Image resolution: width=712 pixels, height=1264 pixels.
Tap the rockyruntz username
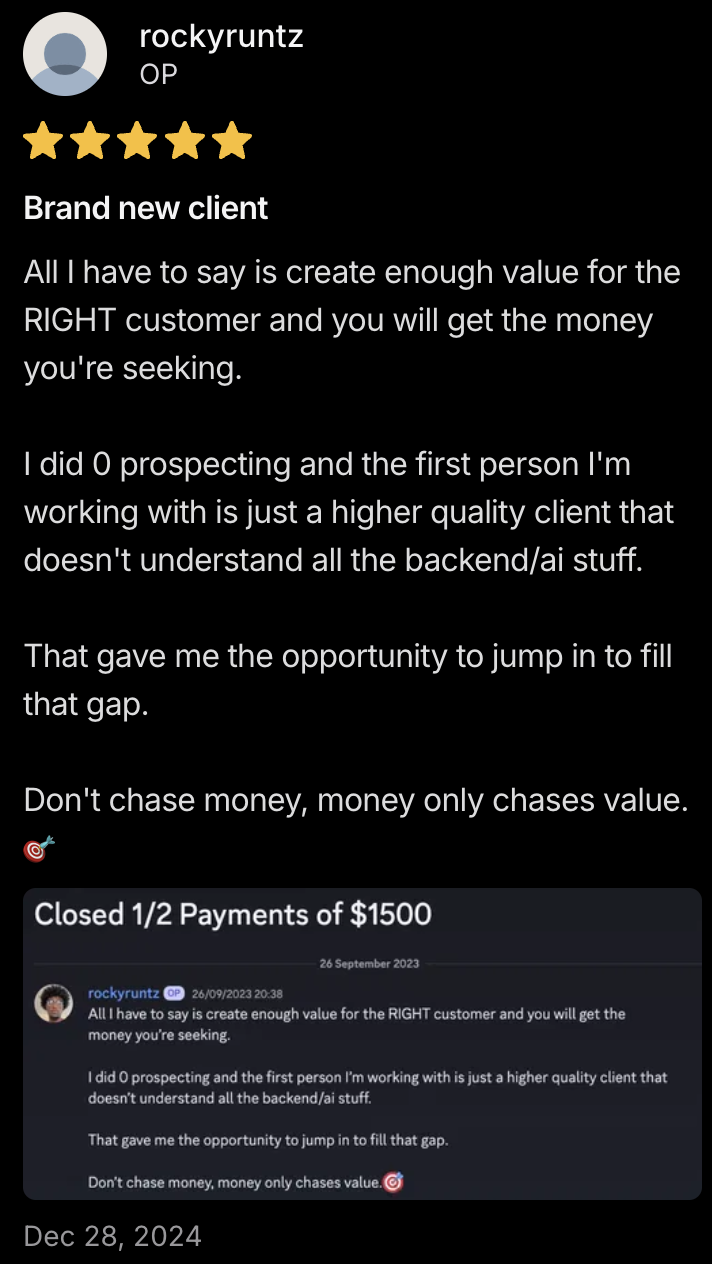coord(221,37)
